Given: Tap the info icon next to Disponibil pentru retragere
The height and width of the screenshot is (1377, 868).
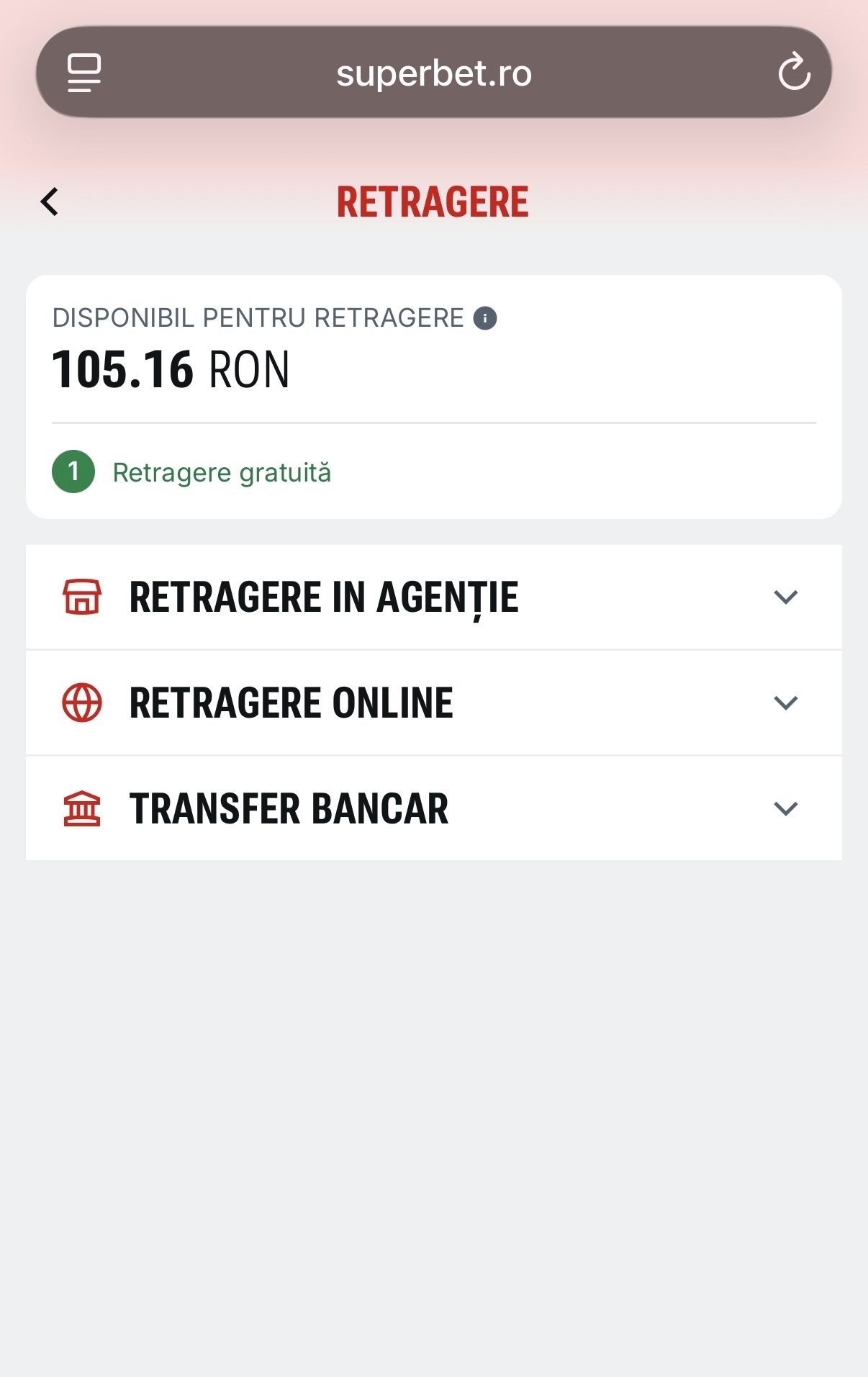Looking at the screenshot, I should (x=486, y=315).
